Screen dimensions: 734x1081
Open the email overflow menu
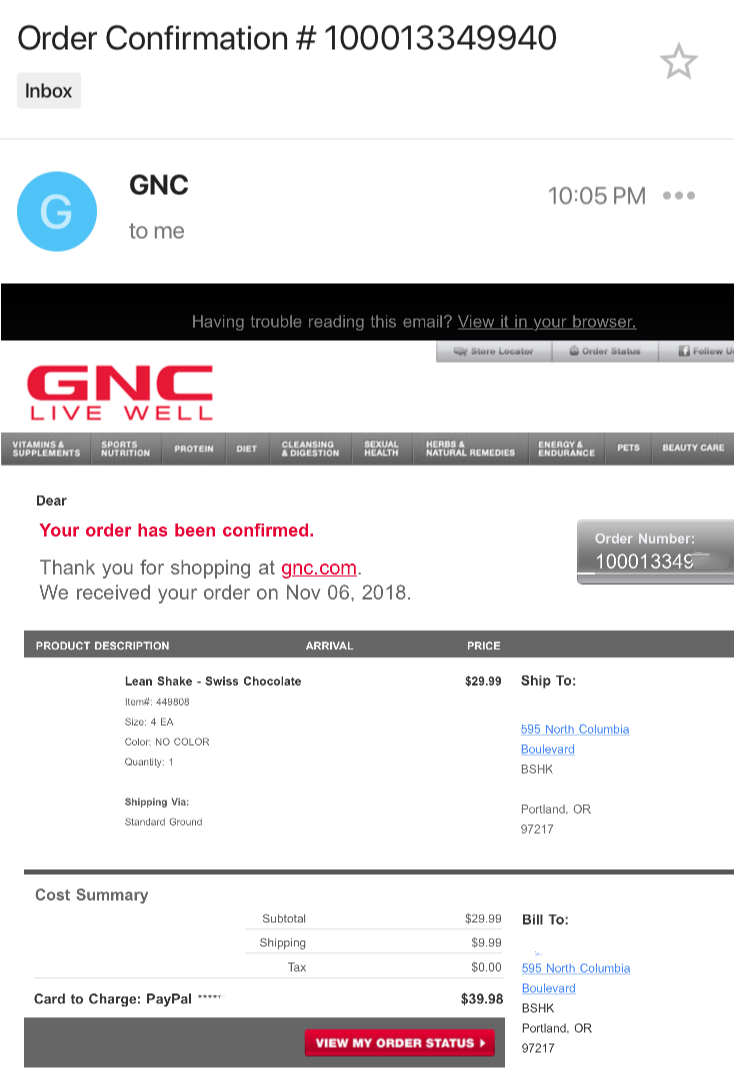678,195
